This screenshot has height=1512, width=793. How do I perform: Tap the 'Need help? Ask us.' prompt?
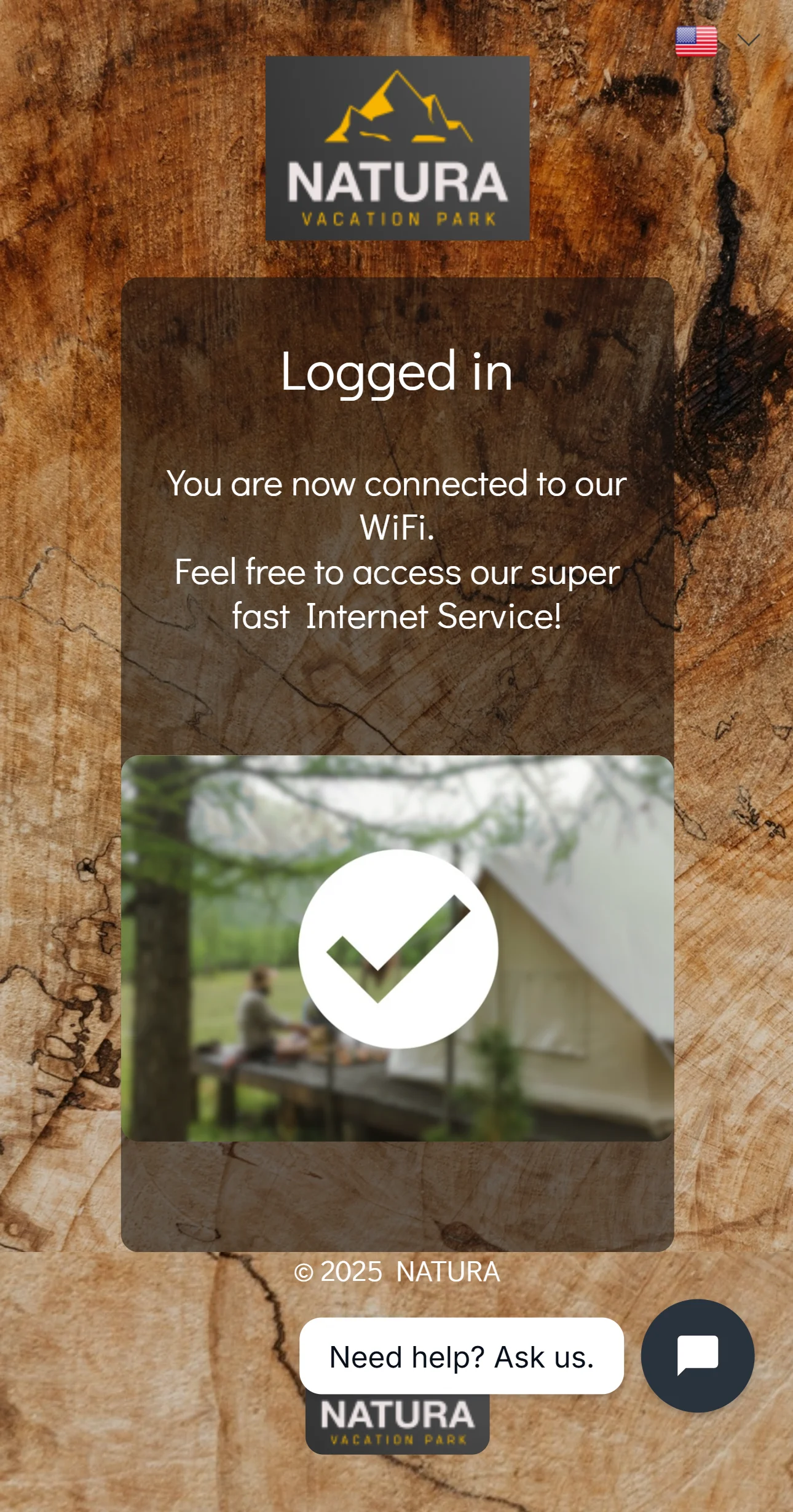point(461,1356)
